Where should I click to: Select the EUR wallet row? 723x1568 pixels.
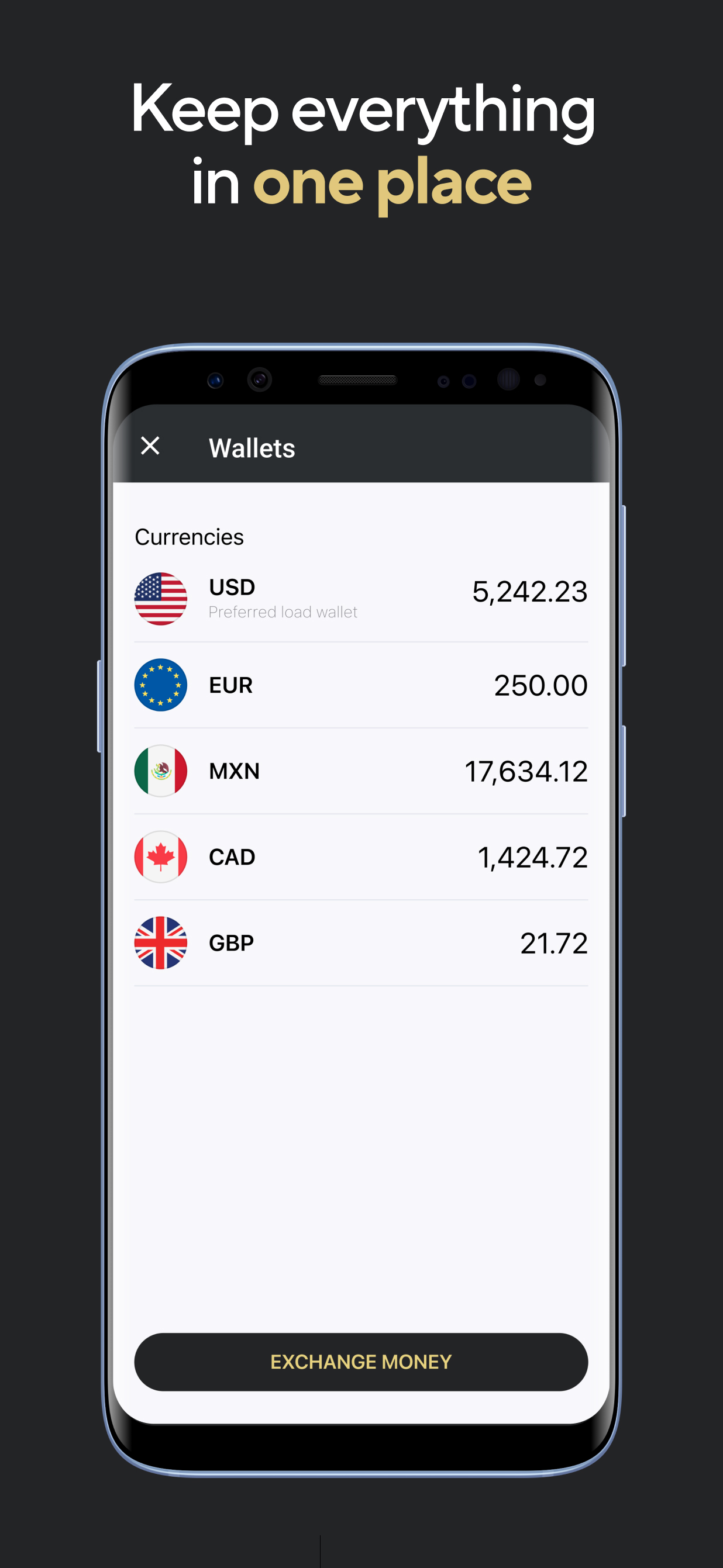tap(360, 684)
